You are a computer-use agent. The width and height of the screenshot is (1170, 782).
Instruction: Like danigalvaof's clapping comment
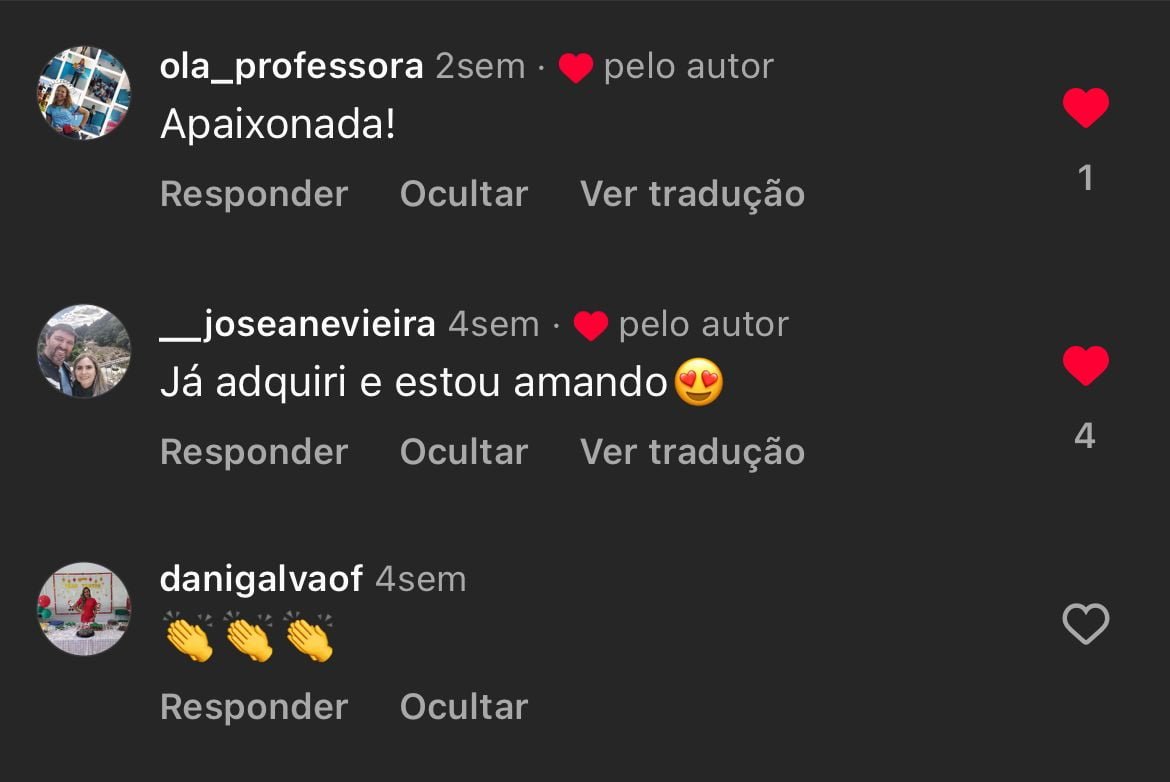point(1085,625)
